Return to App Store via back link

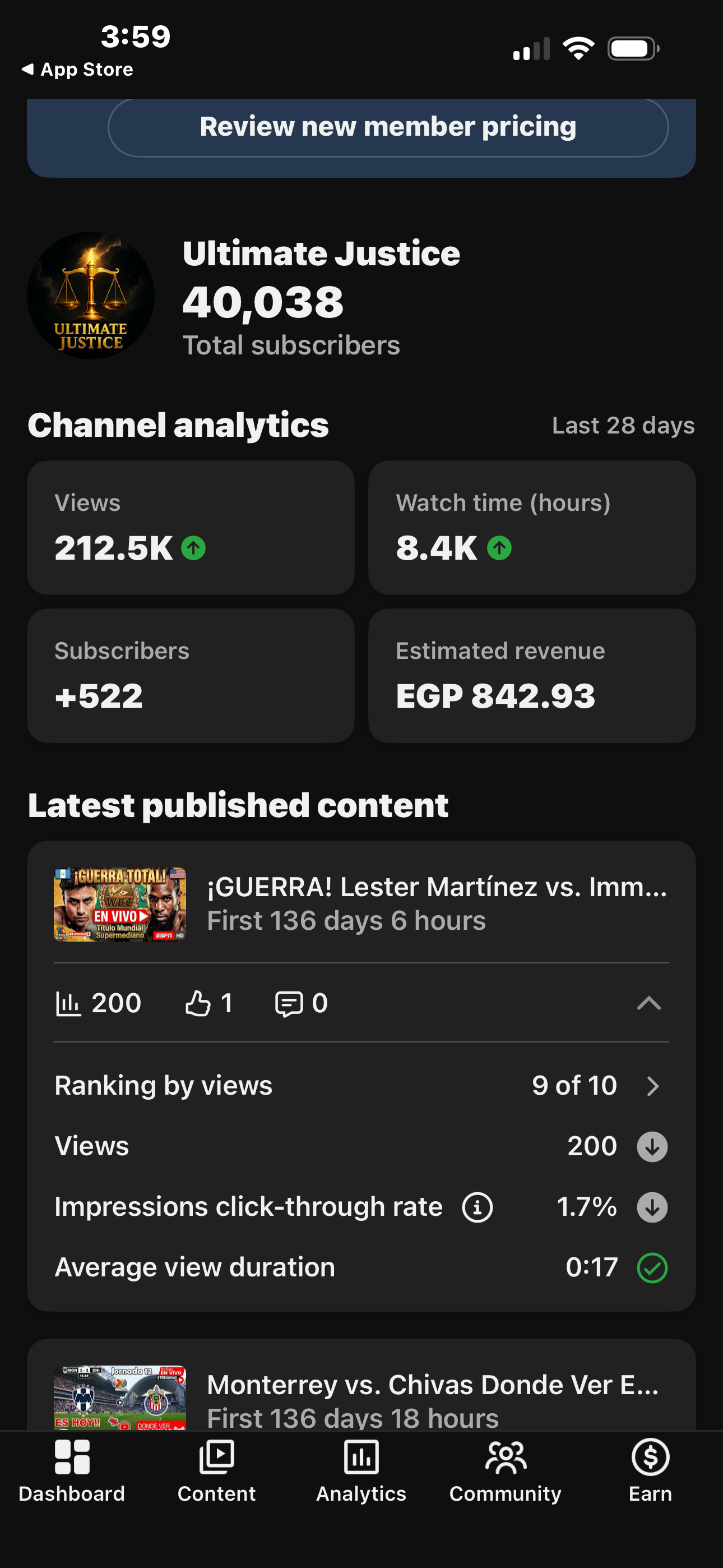coord(77,70)
